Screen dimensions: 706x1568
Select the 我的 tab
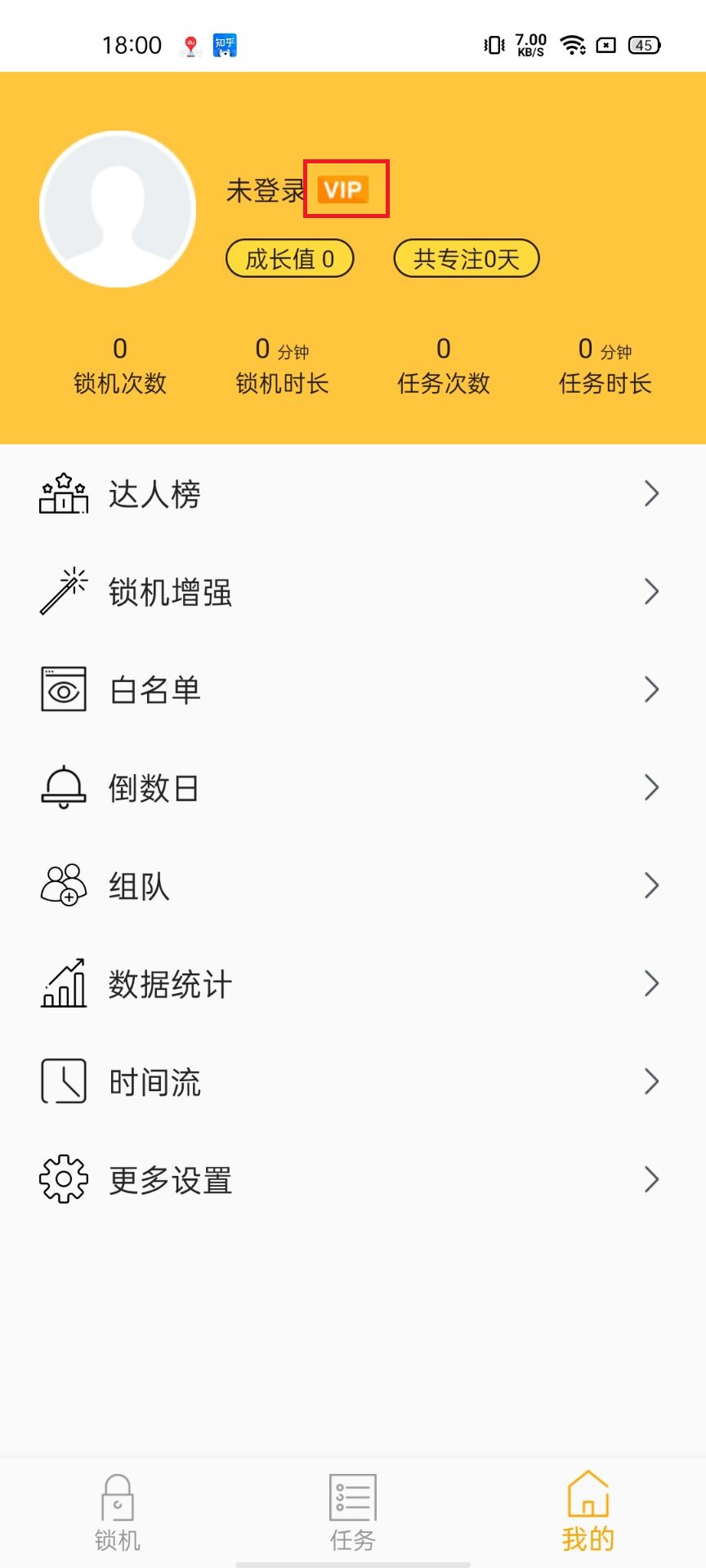click(588, 1512)
